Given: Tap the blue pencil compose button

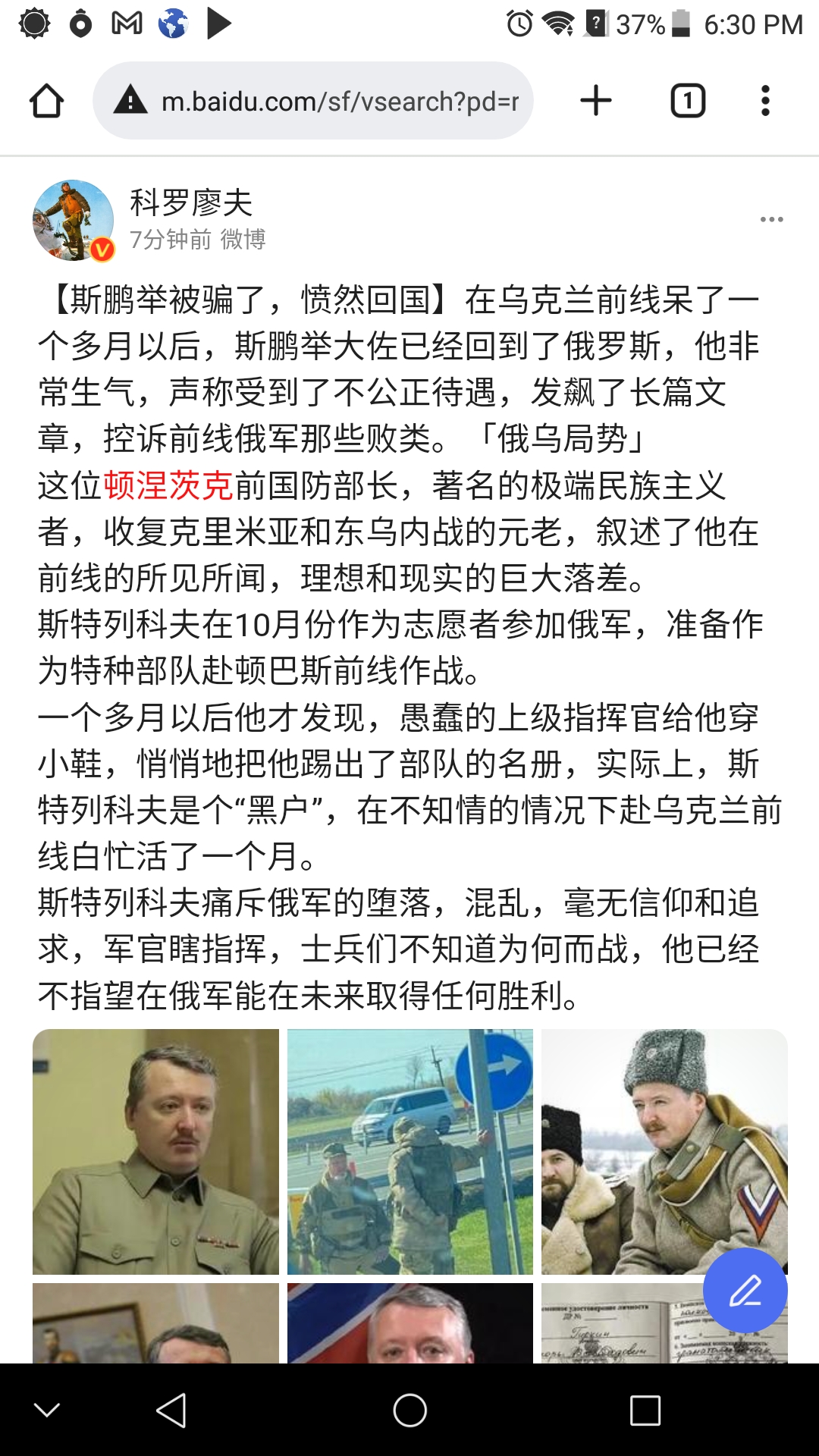Looking at the screenshot, I should (x=745, y=1290).
